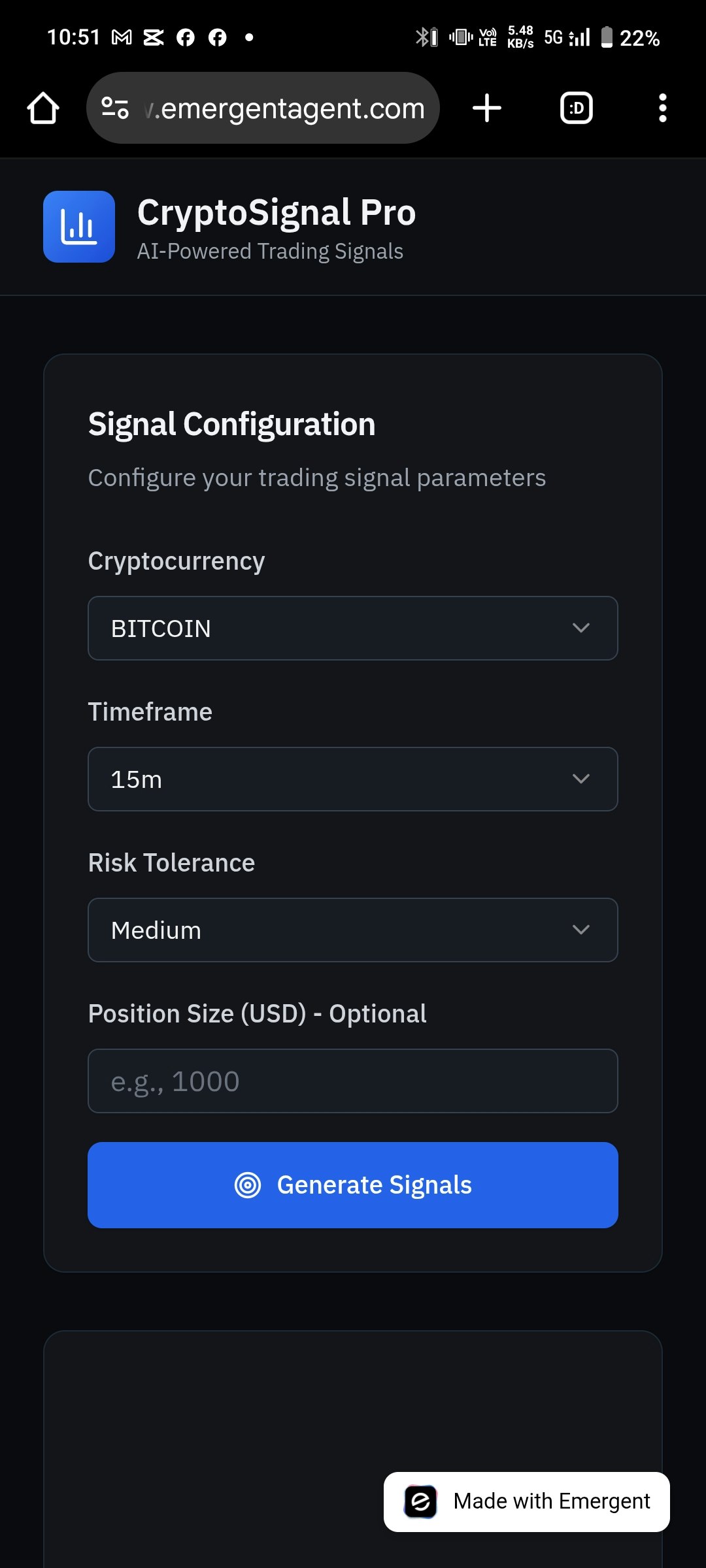Open the browser tab switcher icon
Image resolution: width=706 pixels, height=1568 pixels.
(x=576, y=108)
